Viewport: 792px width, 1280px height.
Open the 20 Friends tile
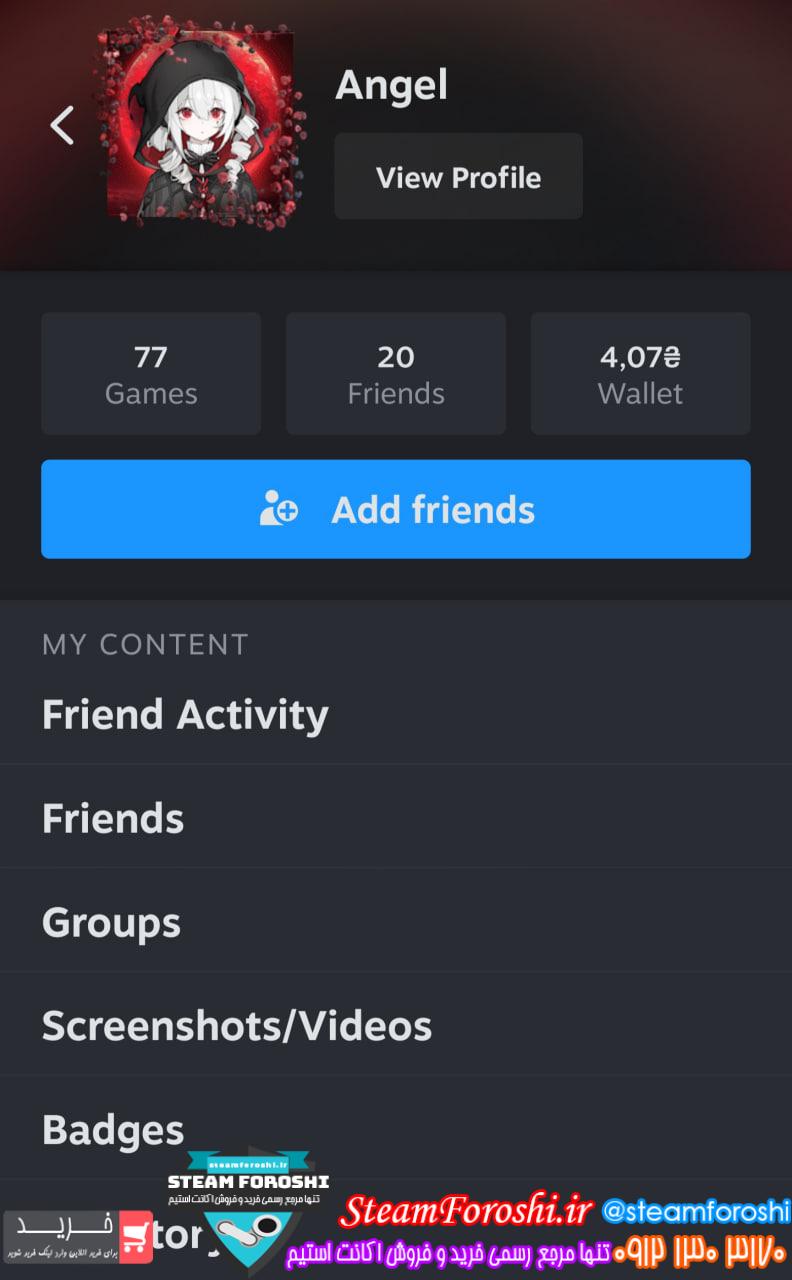(x=396, y=374)
